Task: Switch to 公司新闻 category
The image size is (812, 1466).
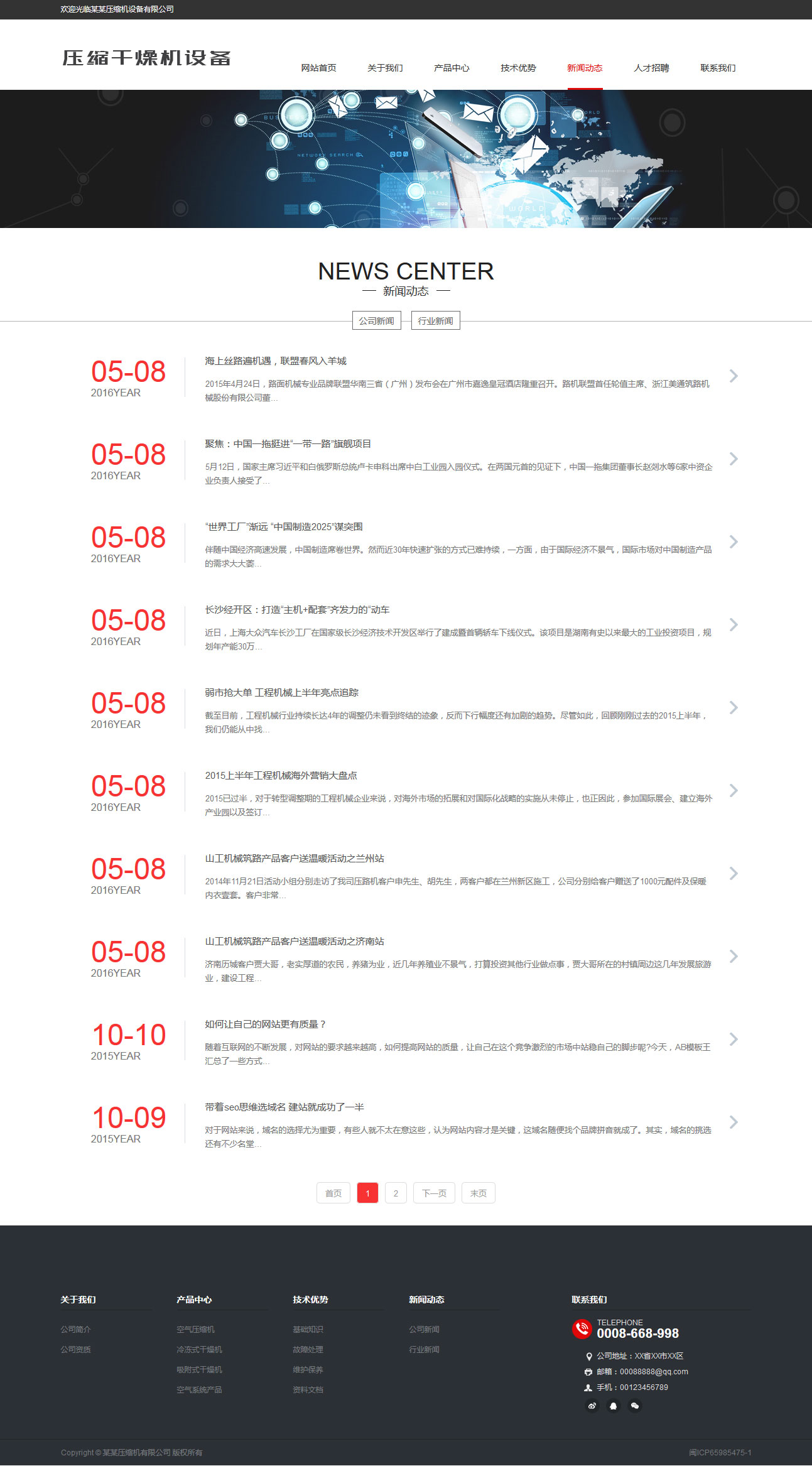Action: [x=377, y=320]
